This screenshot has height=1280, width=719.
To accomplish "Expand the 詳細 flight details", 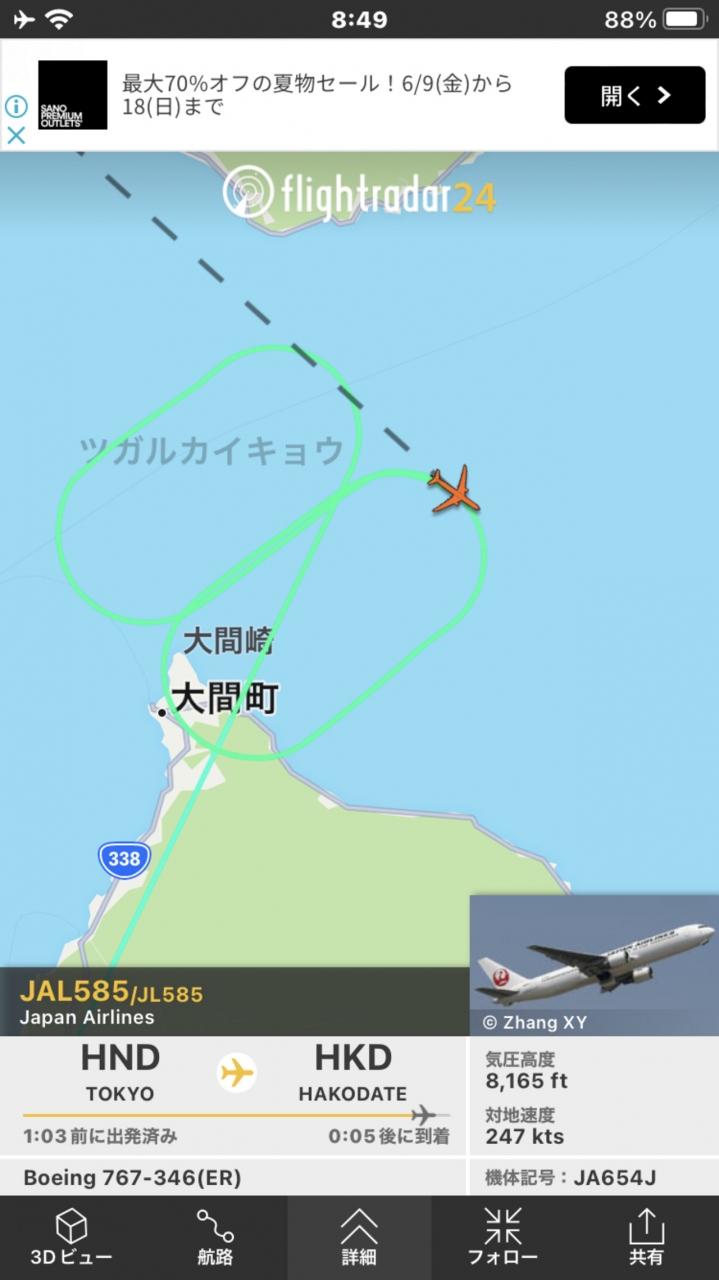I will (x=359, y=1237).
